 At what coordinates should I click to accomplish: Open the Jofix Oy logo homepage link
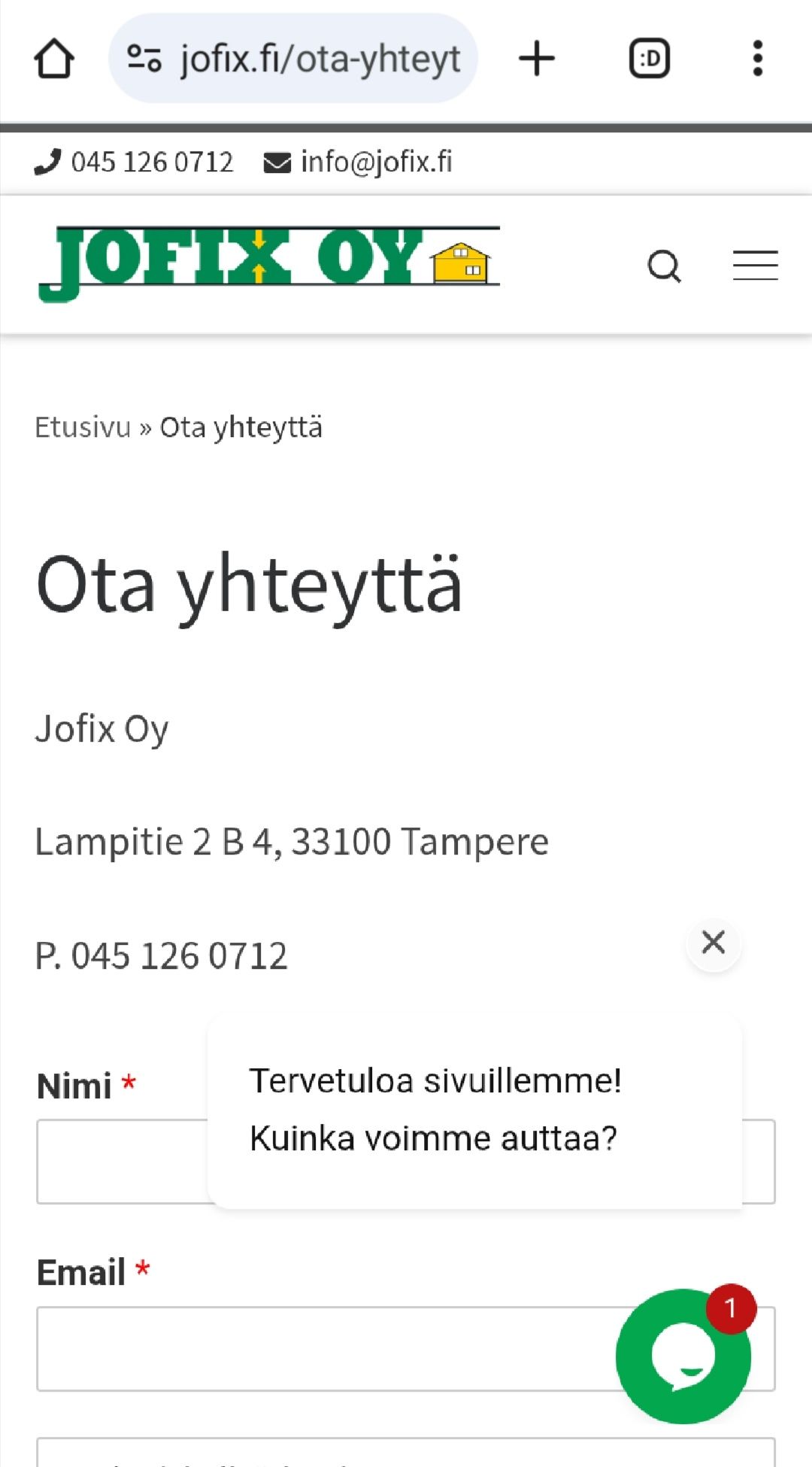point(269,263)
